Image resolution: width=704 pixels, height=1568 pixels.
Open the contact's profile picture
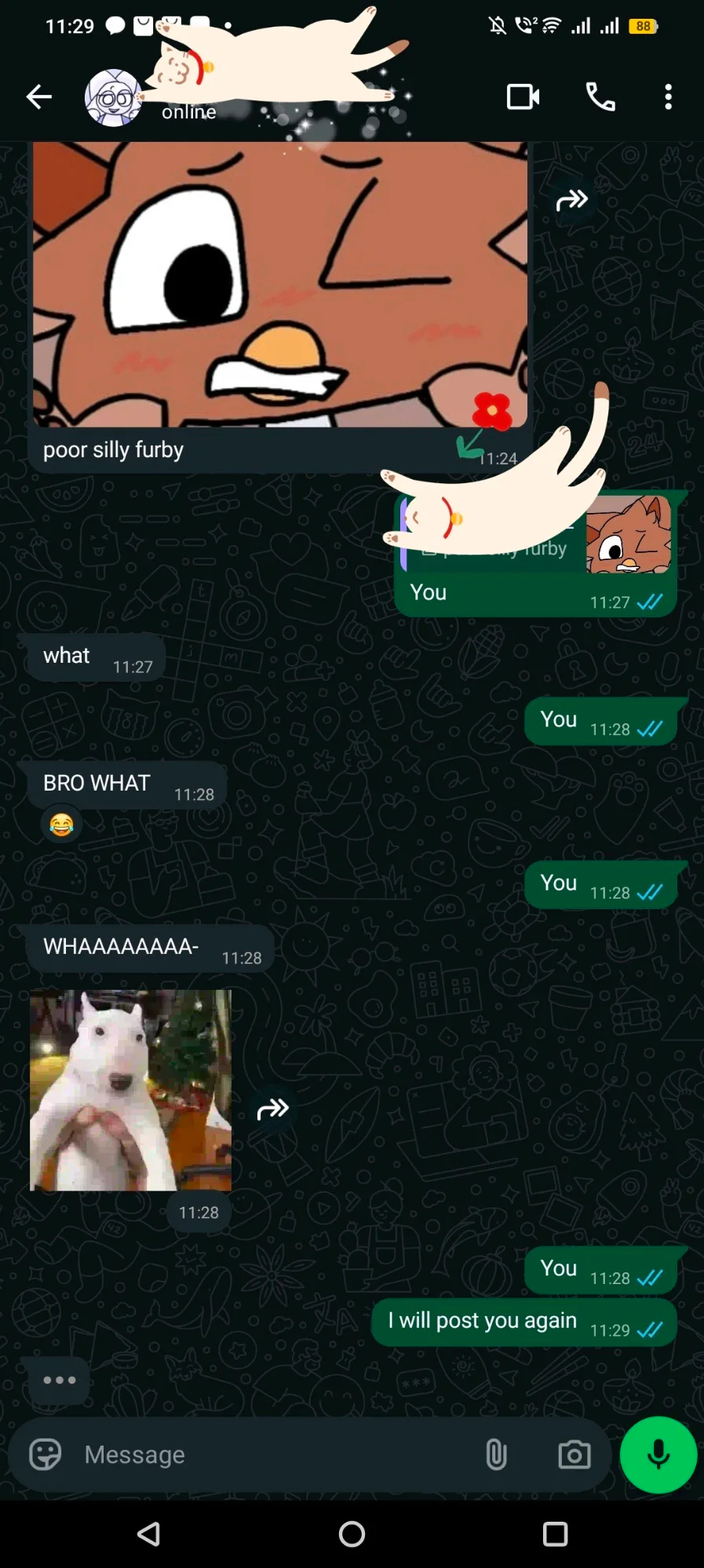point(113,98)
